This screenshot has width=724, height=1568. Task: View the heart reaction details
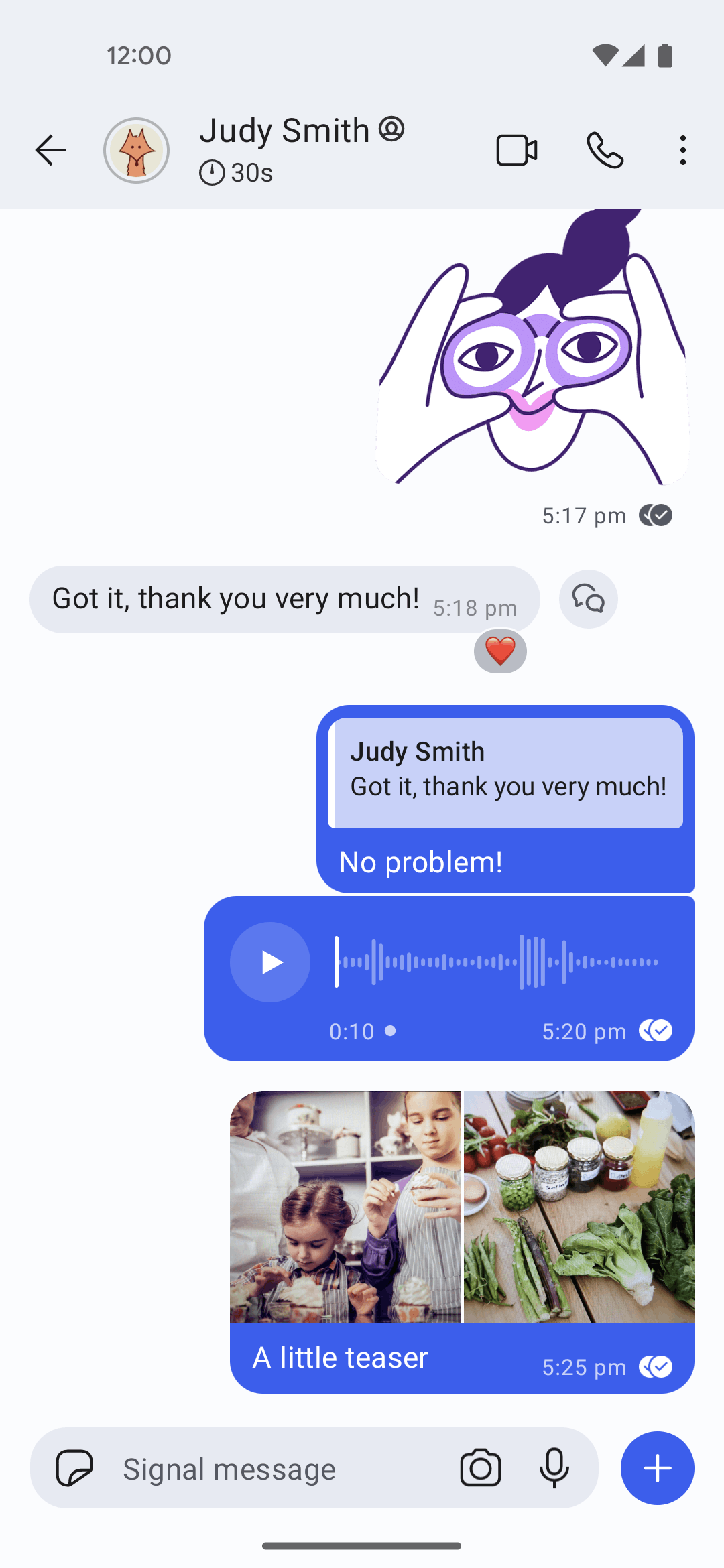tap(500, 651)
